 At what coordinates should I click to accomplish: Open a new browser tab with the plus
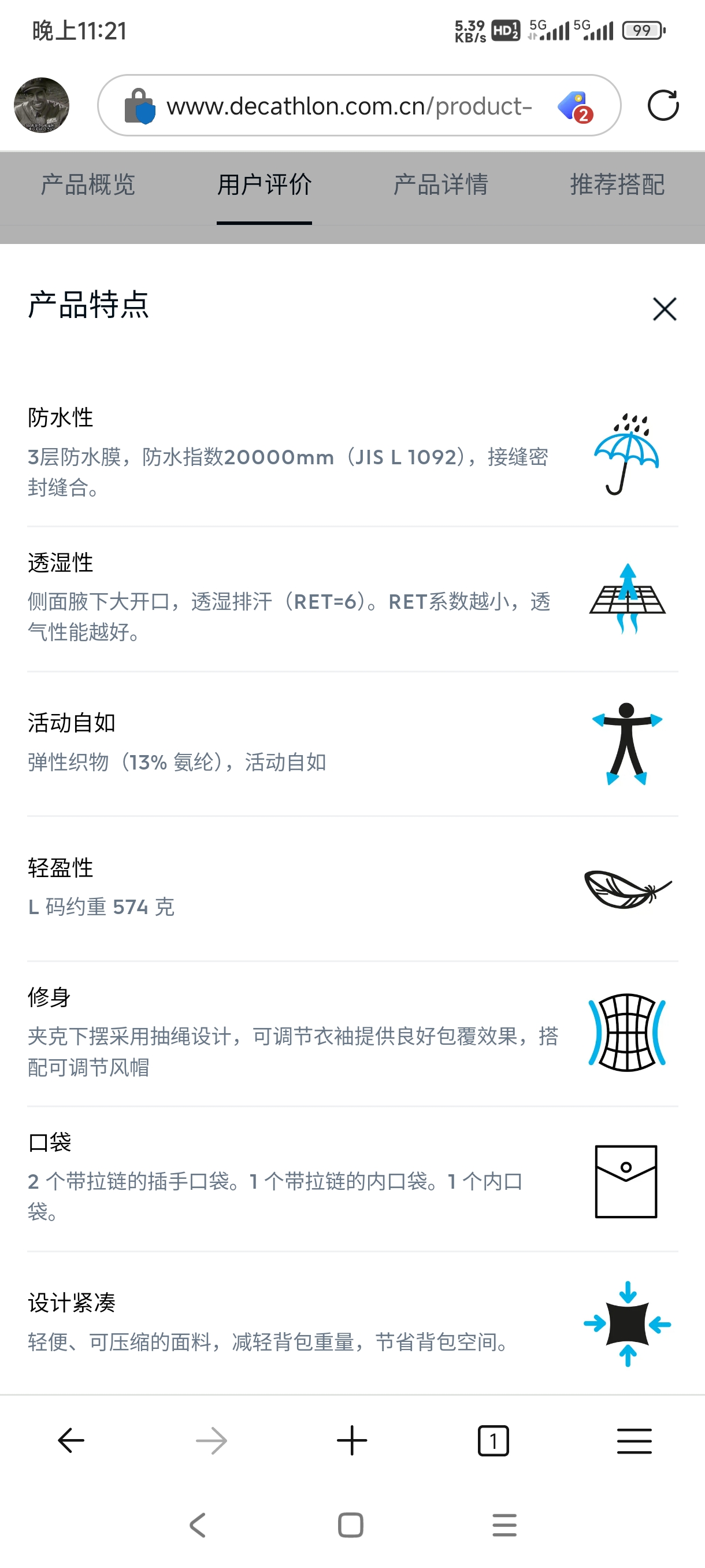(351, 1441)
